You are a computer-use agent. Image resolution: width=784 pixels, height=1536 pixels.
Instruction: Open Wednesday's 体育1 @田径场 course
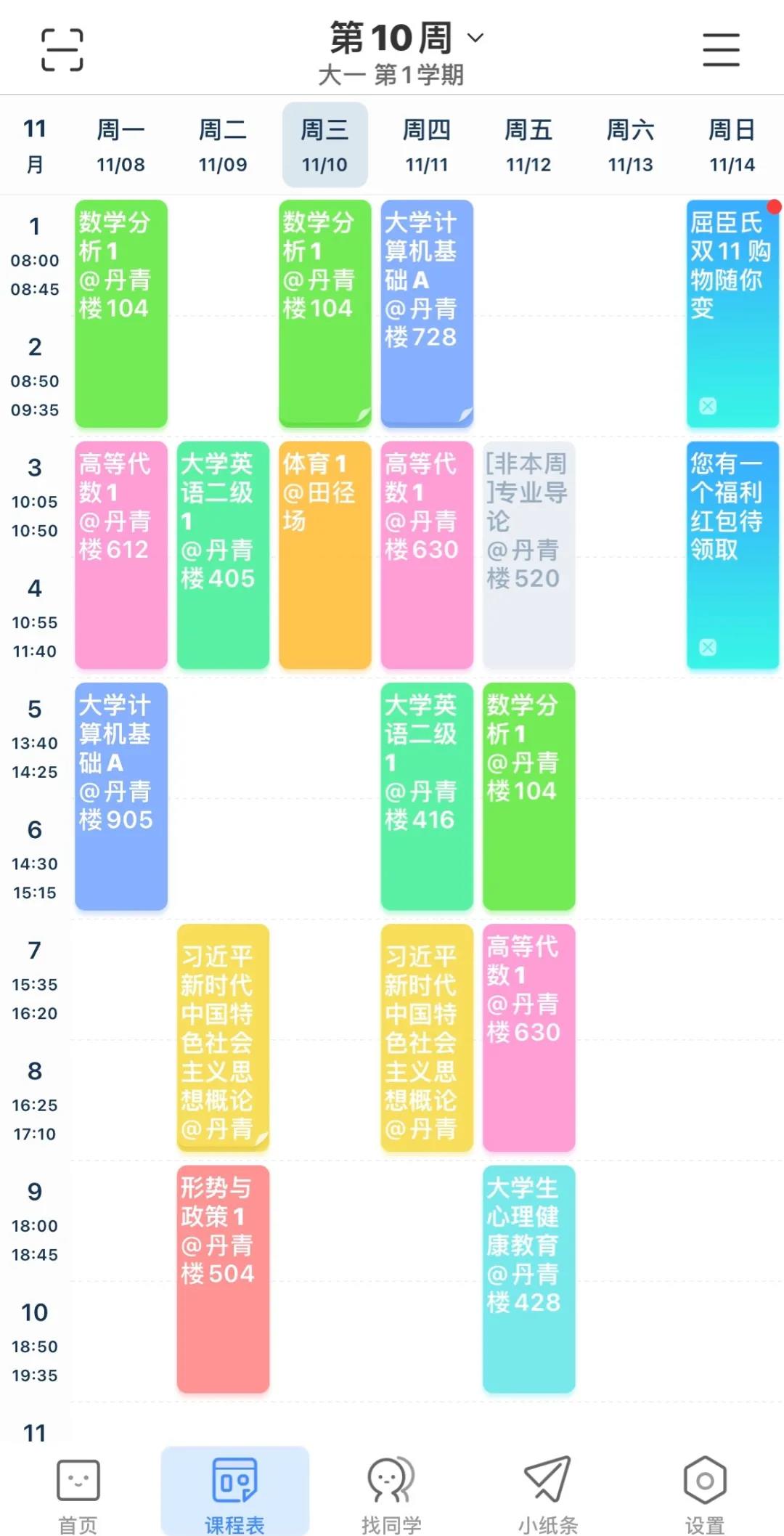(324, 555)
